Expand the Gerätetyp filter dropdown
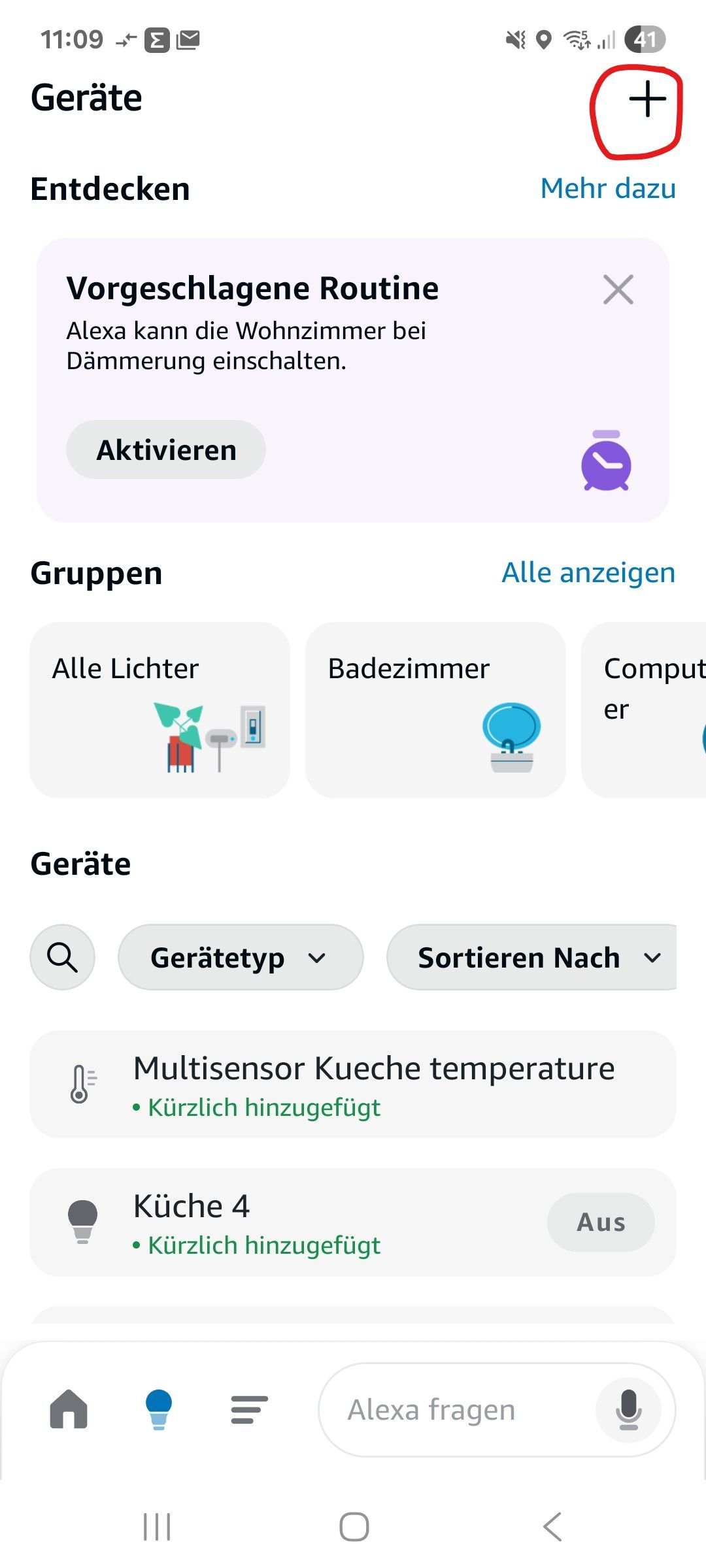 (x=240, y=957)
